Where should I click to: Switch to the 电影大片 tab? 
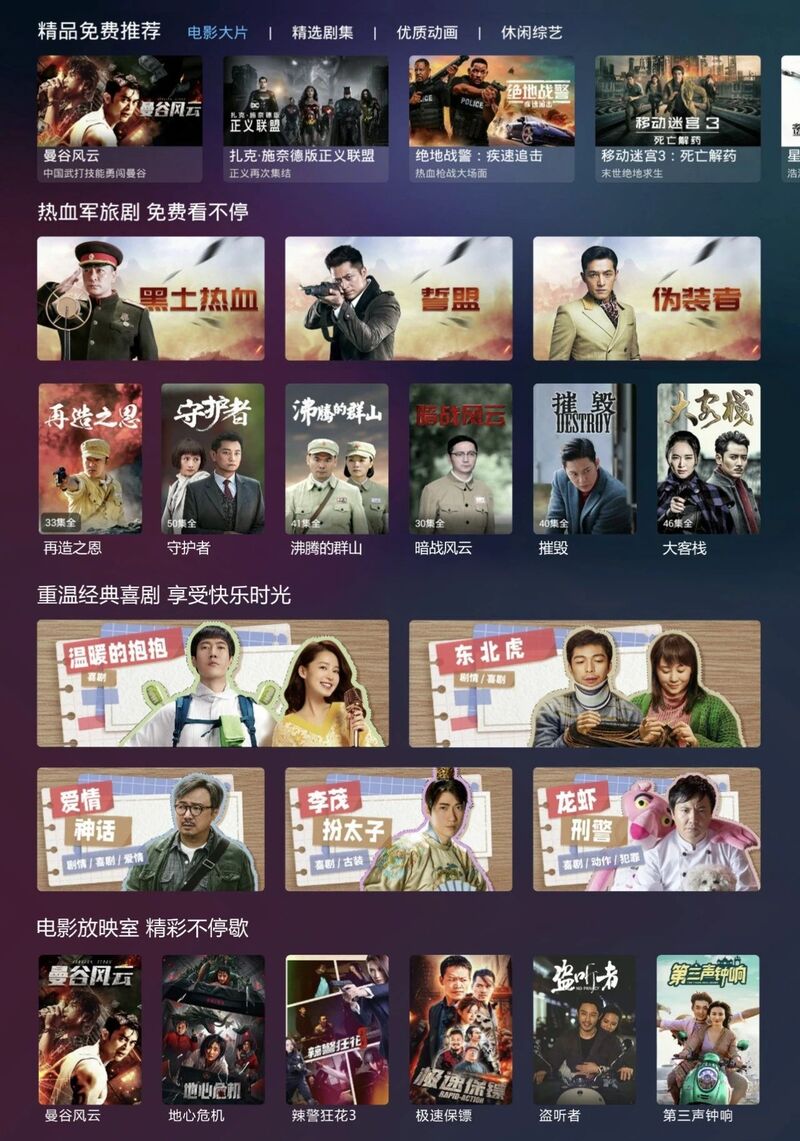point(217,32)
